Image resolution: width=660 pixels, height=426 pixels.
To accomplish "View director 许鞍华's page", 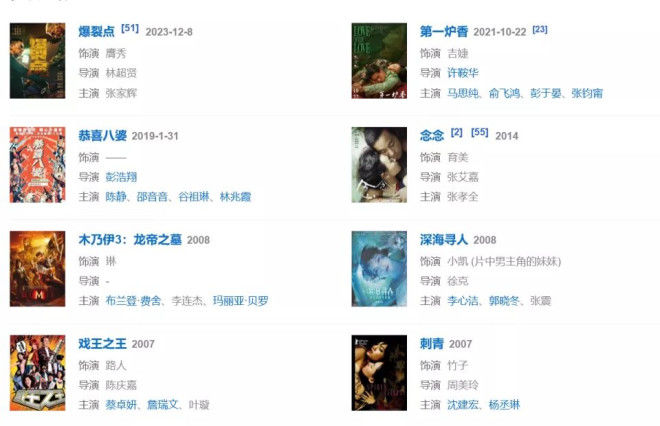I will (x=463, y=73).
